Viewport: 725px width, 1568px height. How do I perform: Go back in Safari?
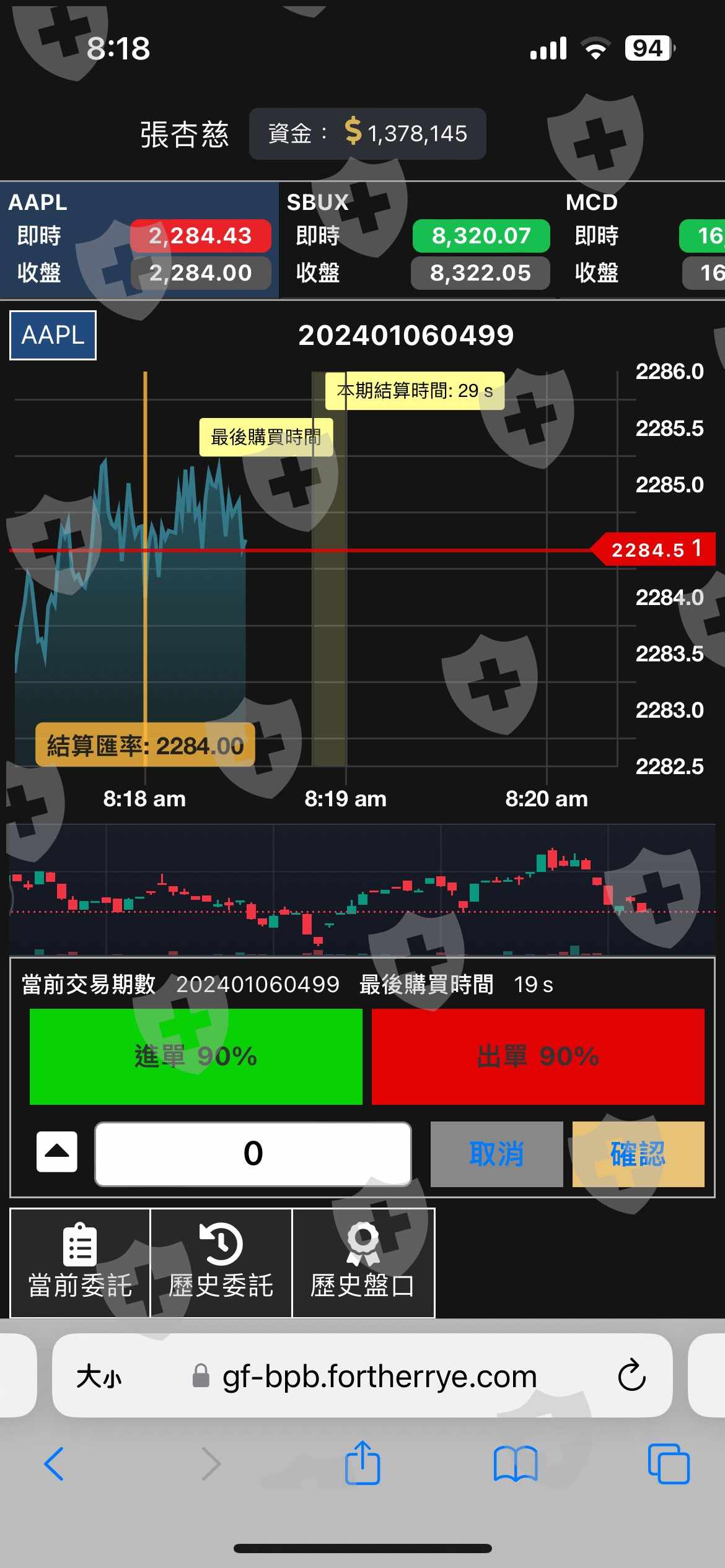[x=54, y=1464]
